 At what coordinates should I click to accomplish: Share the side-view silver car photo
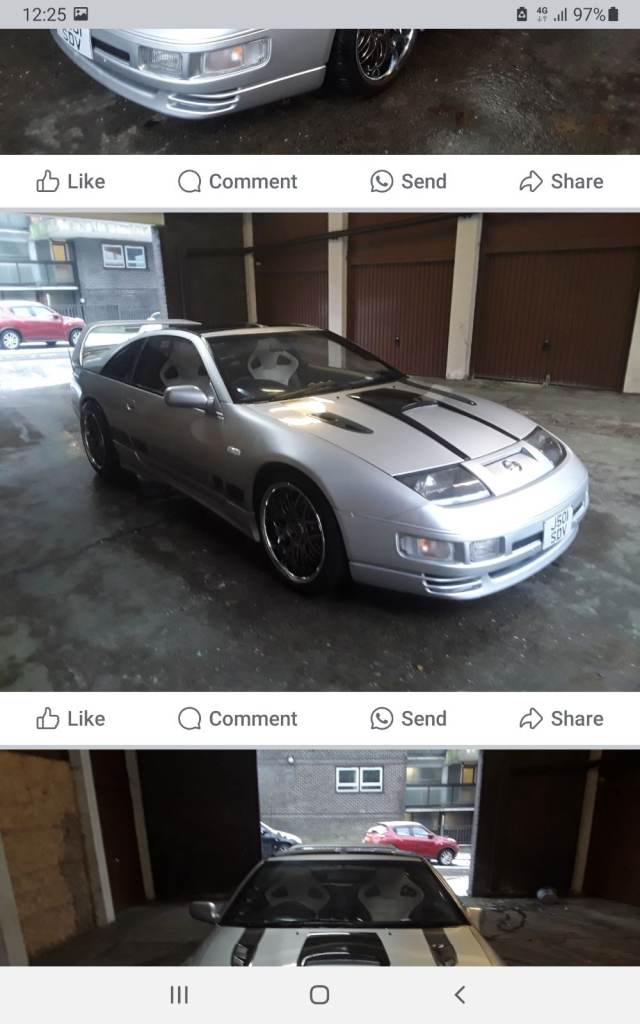point(561,718)
